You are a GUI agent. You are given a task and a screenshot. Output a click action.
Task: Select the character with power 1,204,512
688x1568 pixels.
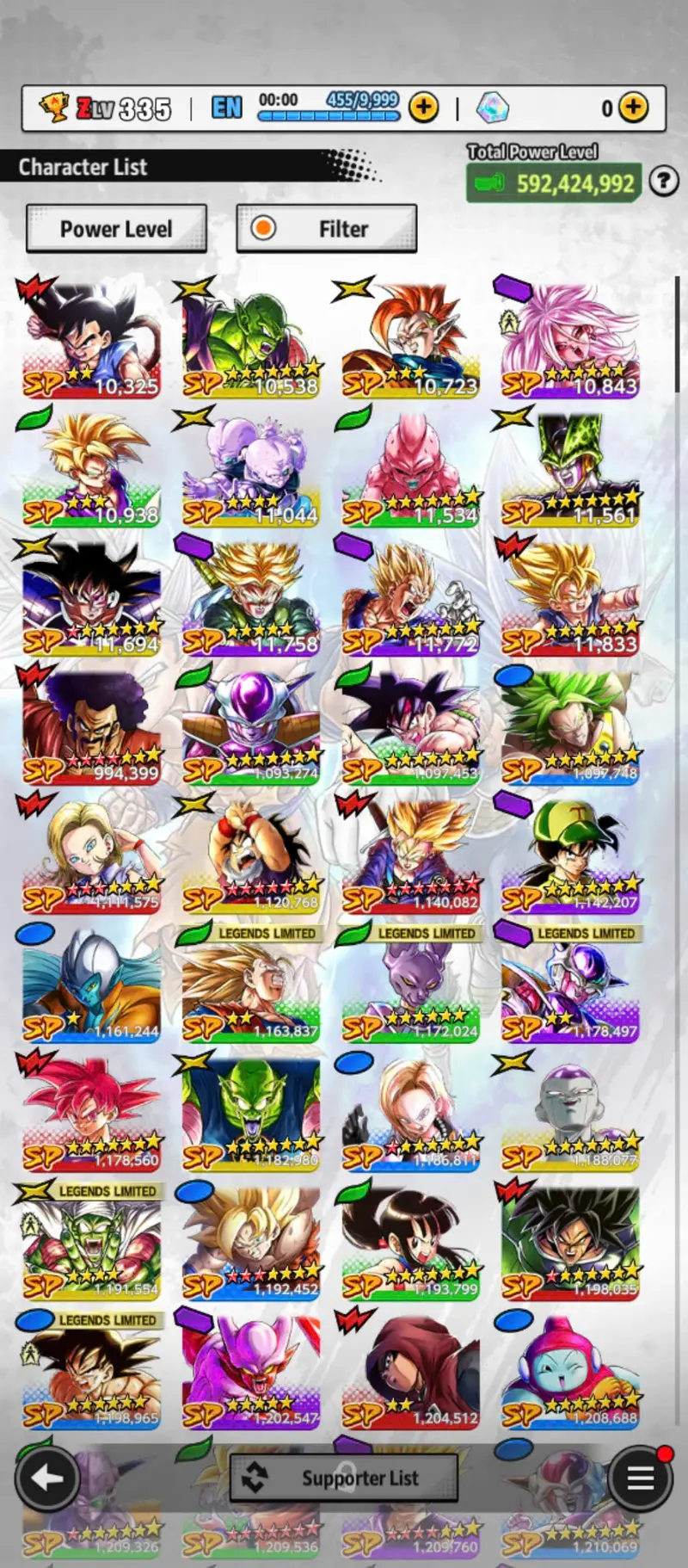410,1373
